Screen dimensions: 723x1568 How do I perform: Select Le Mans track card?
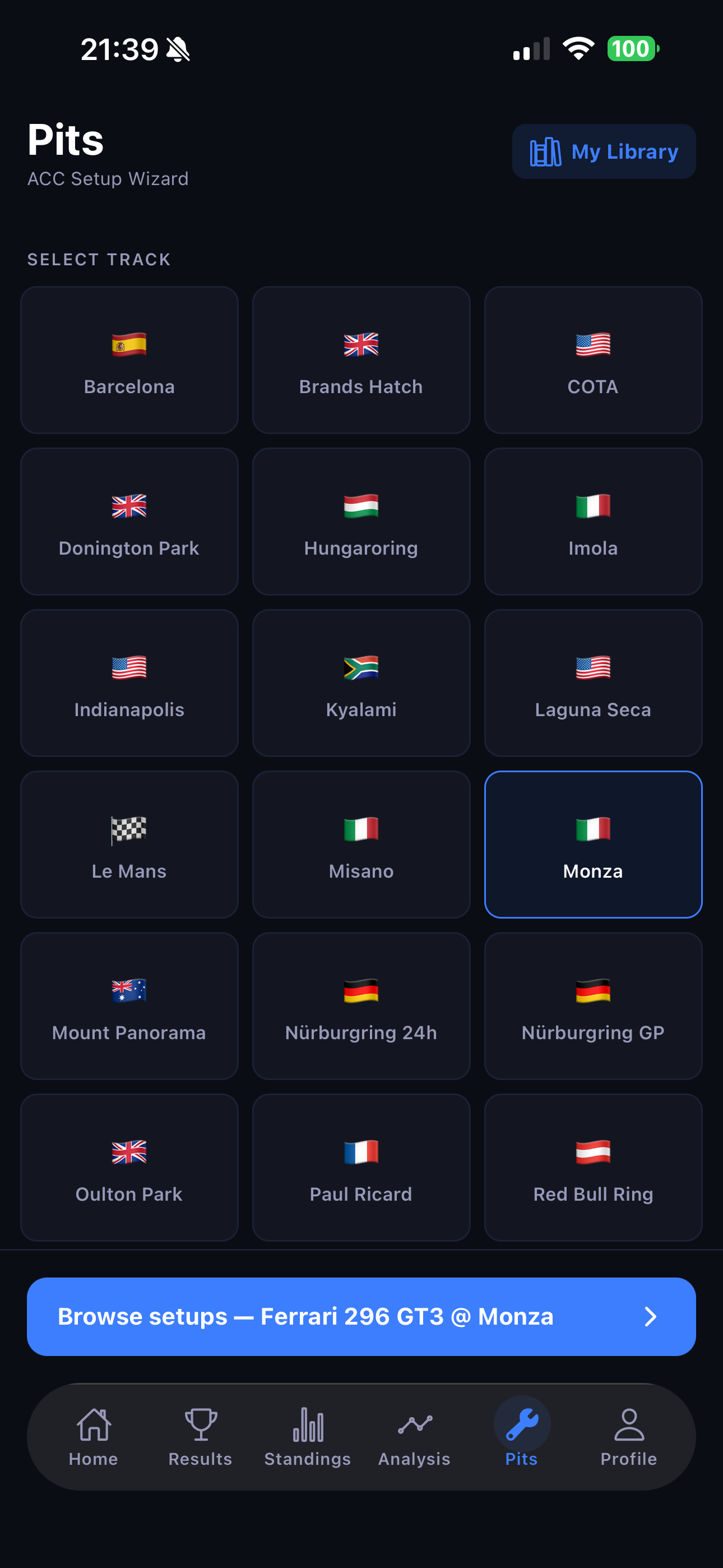point(129,844)
